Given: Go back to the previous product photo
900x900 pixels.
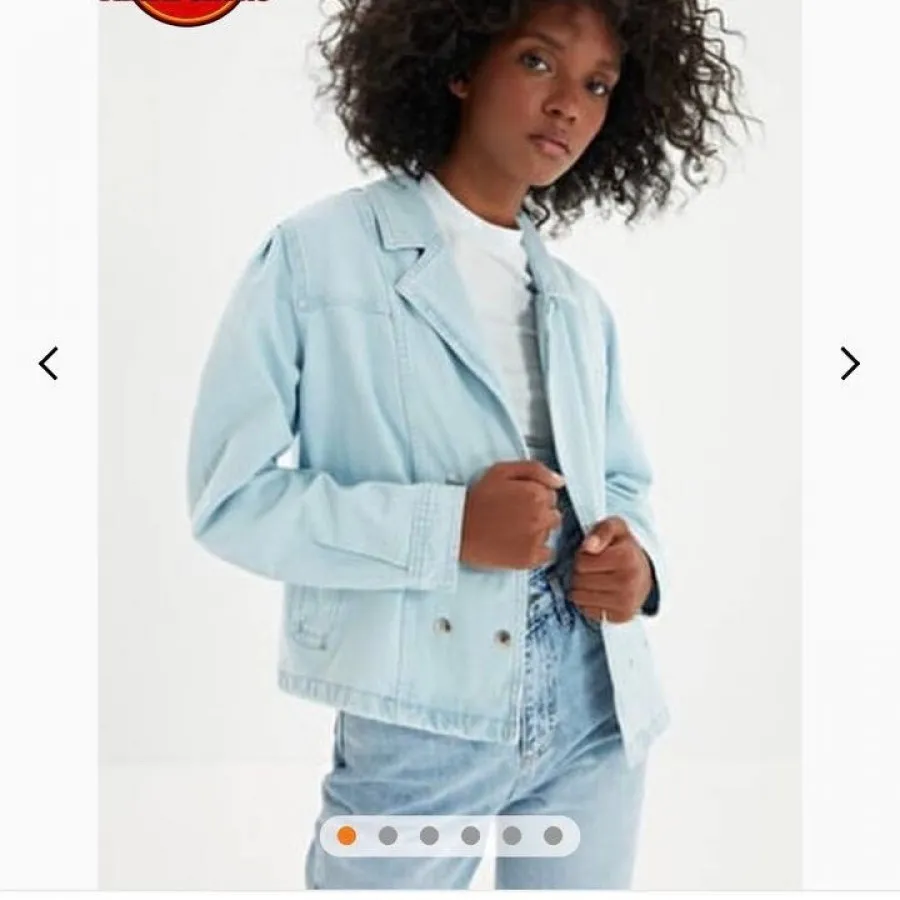Looking at the screenshot, I should [x=48, y=363].
